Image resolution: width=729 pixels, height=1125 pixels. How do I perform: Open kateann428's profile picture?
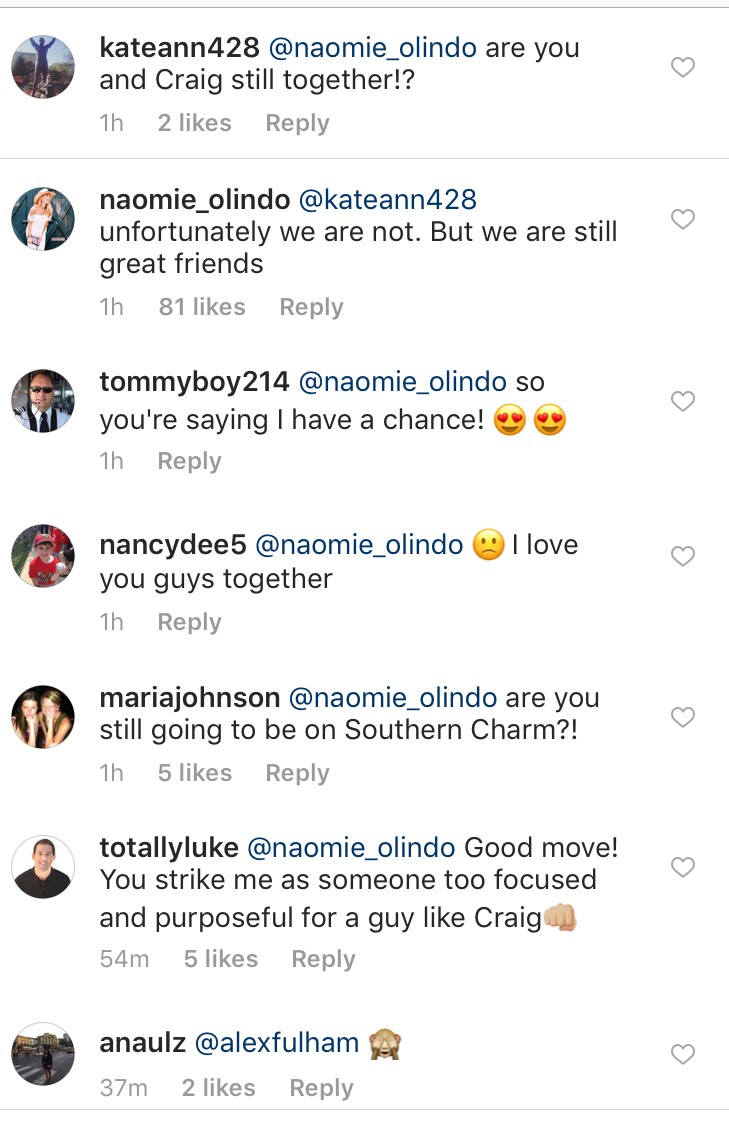pyautogui.click(x=43, y=67)
